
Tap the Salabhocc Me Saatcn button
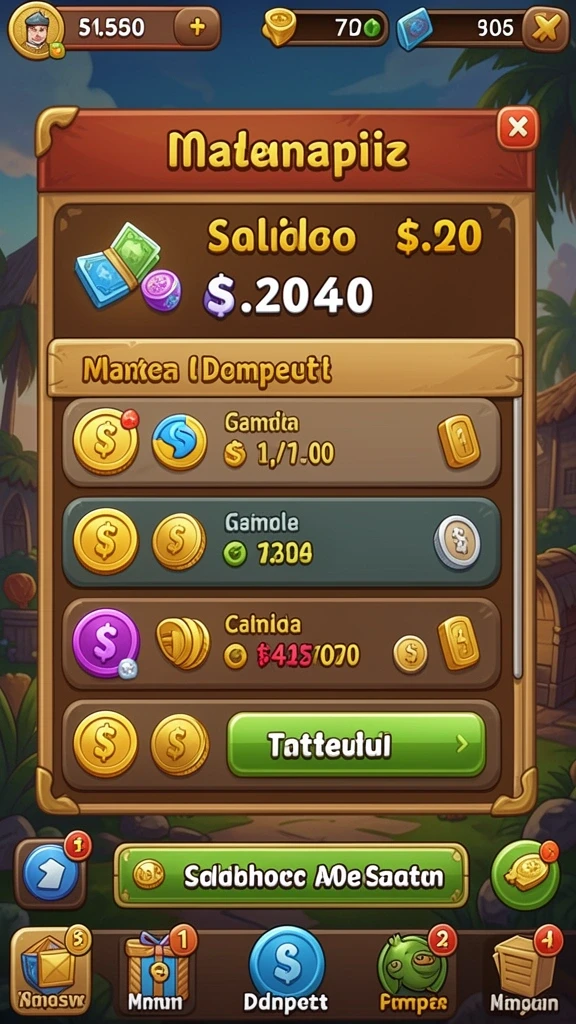pyautogui.click(x=291, y=876)
